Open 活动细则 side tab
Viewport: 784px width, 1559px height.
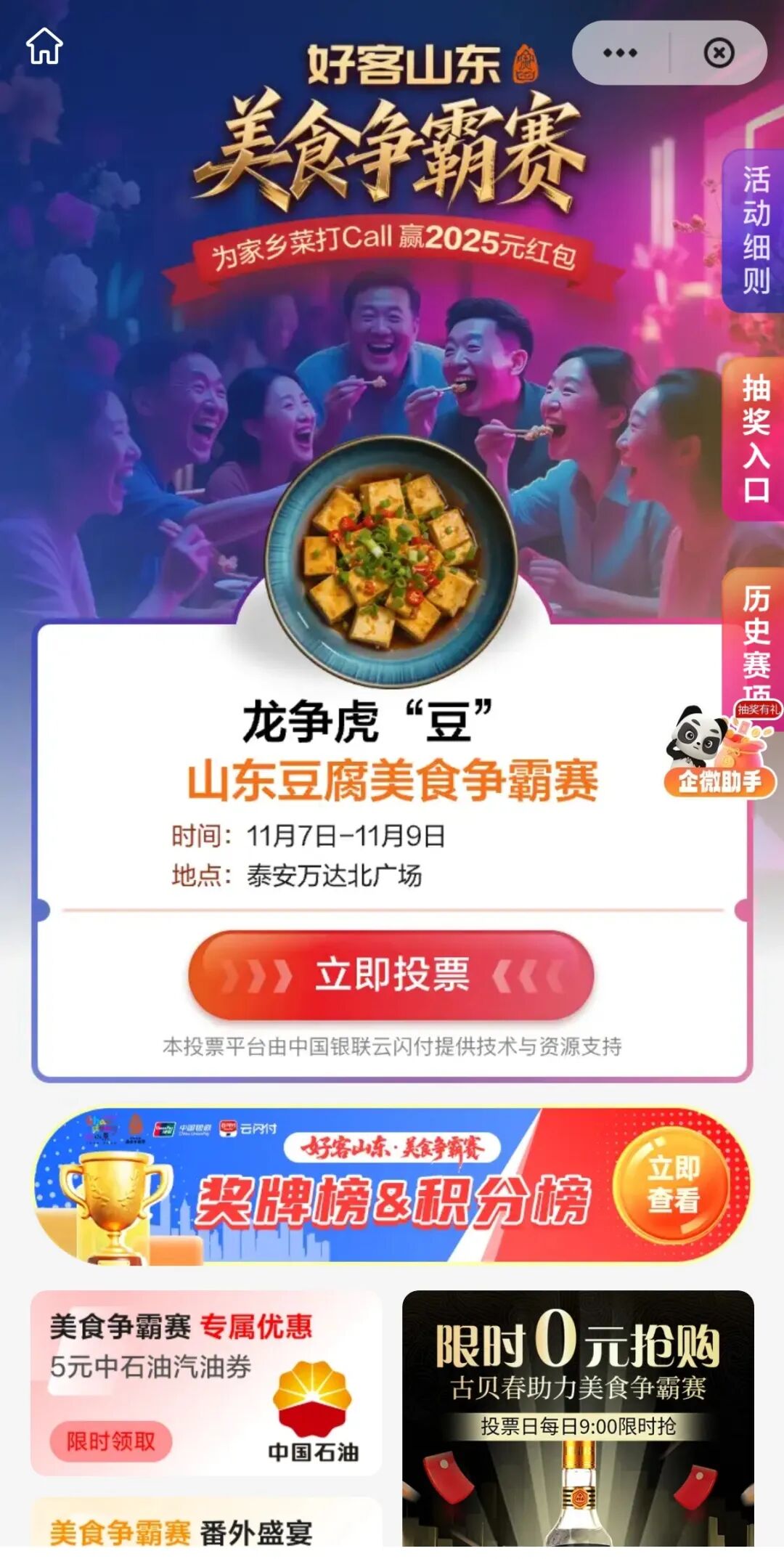coord(755,231)
